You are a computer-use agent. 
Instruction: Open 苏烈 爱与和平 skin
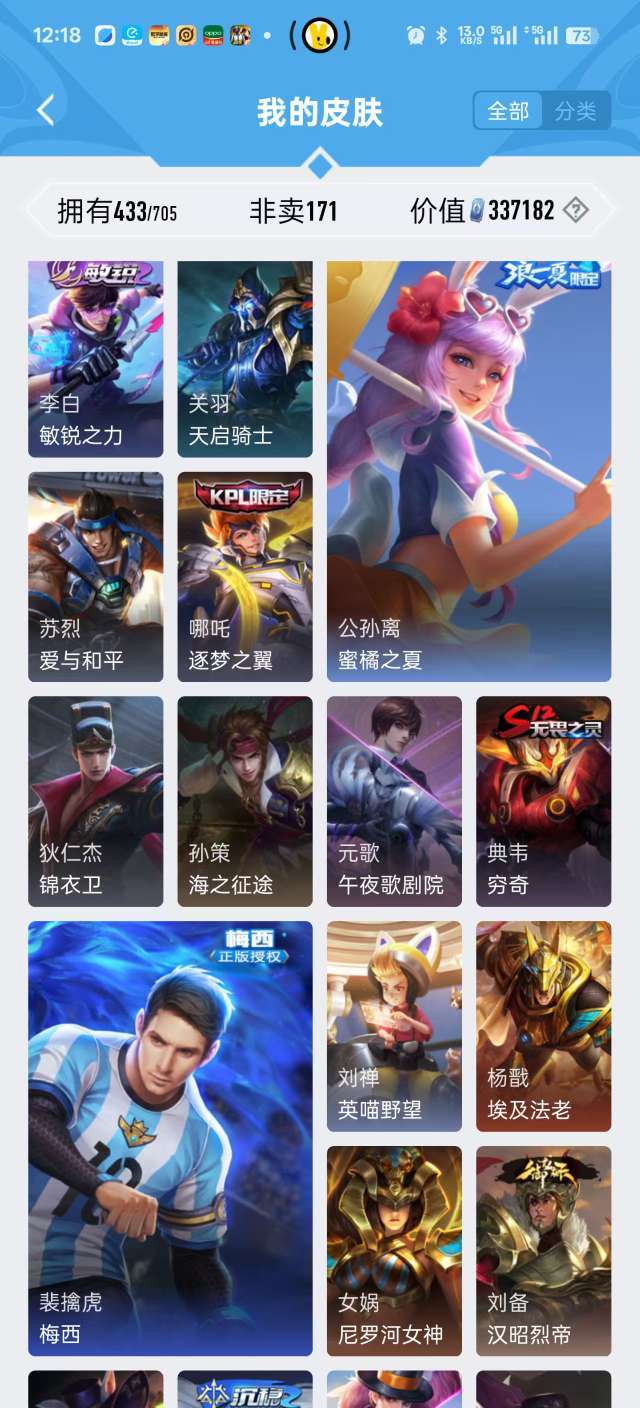96,577
